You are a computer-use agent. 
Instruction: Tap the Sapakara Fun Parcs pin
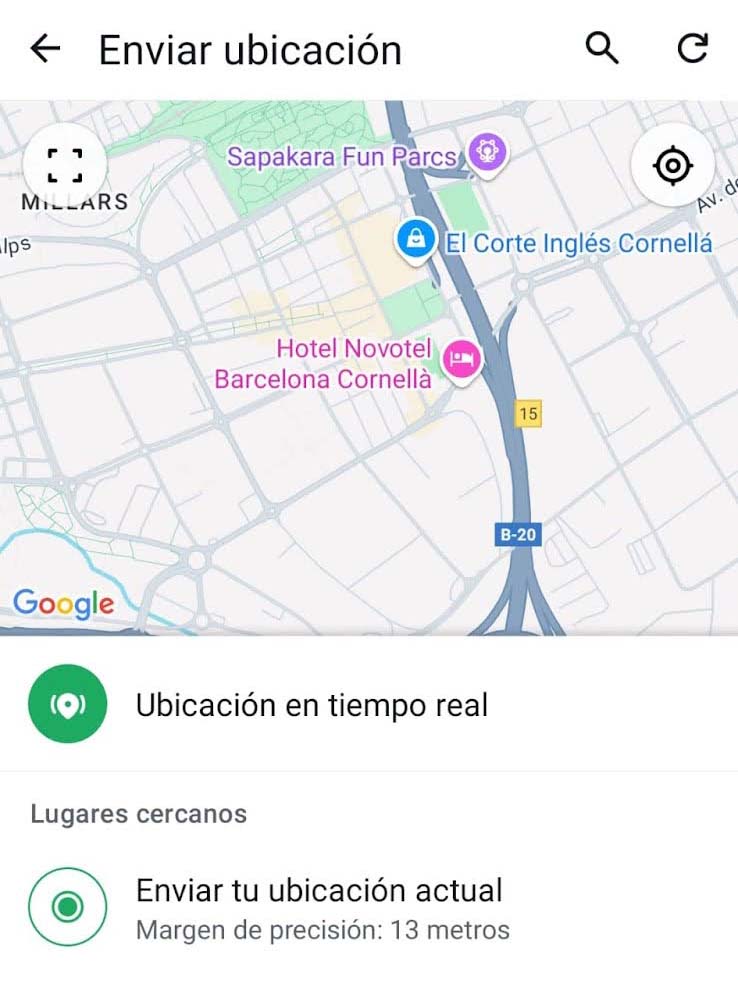point(487,154)
